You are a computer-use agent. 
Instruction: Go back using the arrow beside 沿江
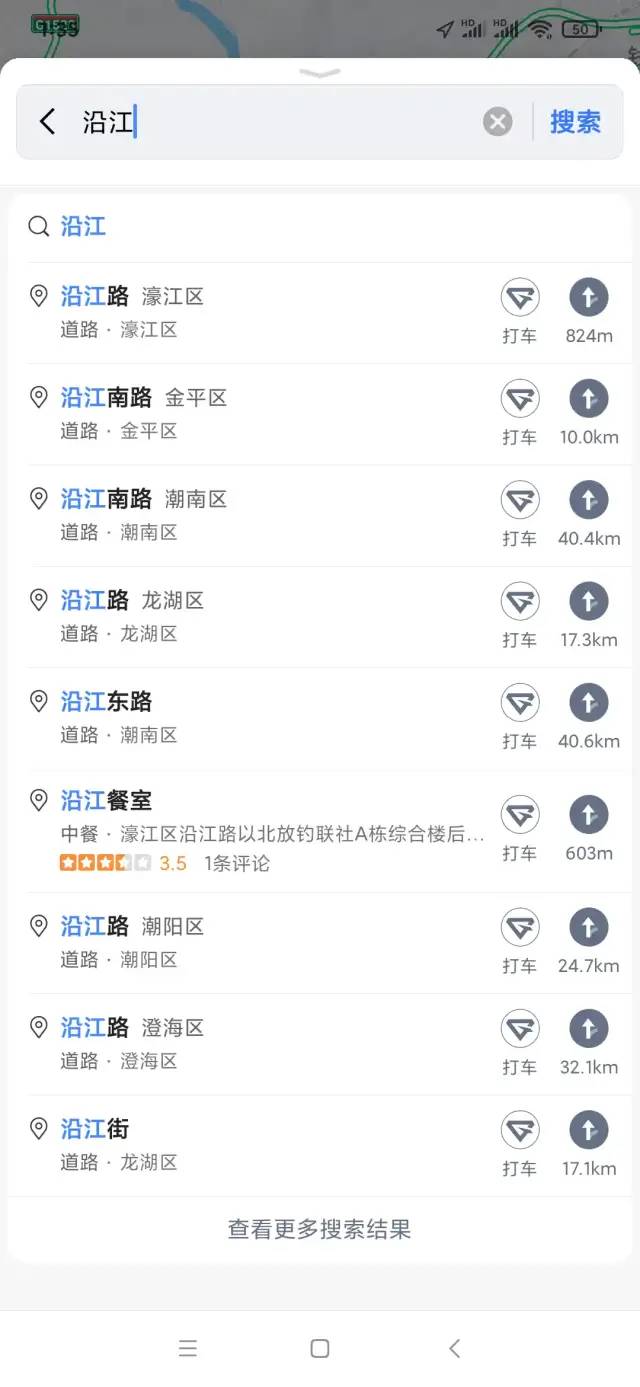coord(47,122)
